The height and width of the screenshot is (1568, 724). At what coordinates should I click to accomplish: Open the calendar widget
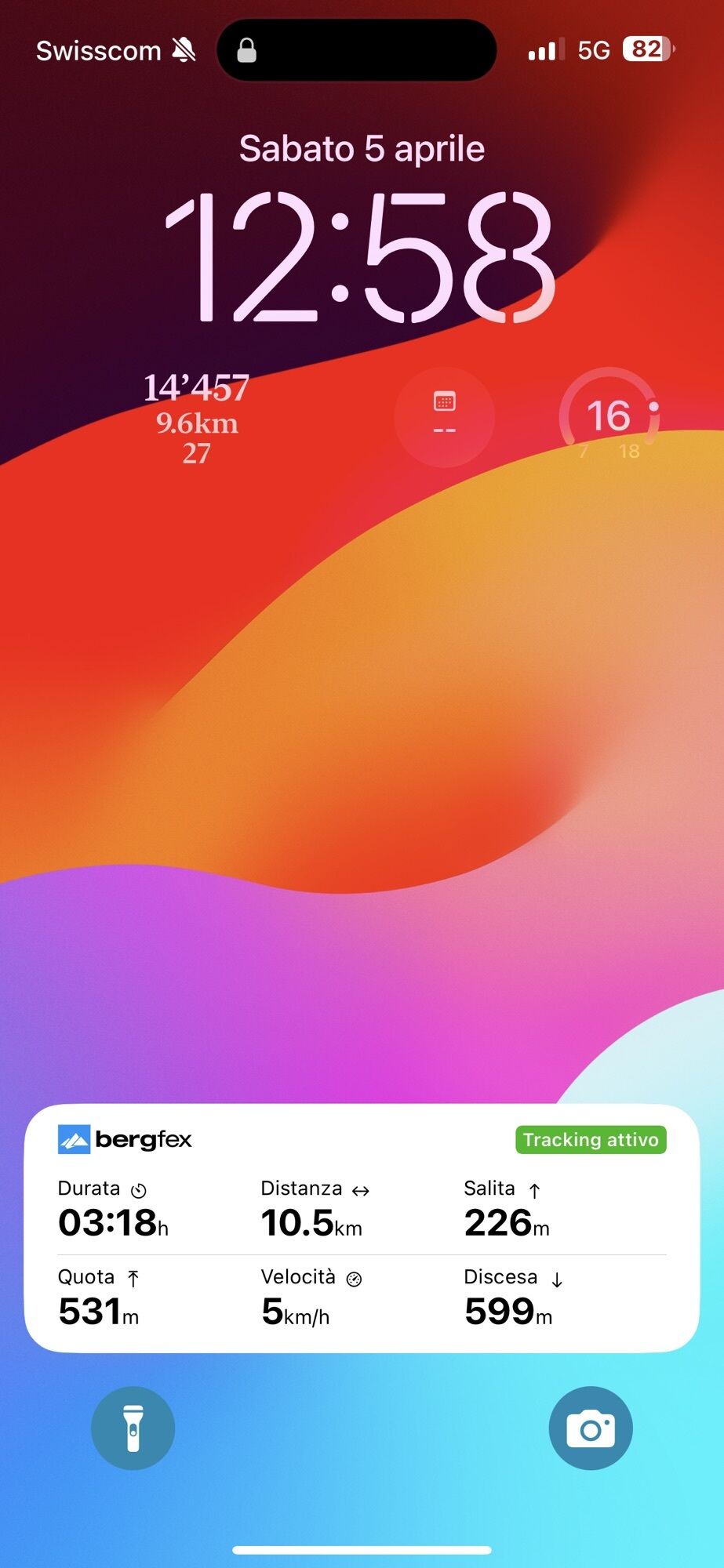[x=444, y=416]
